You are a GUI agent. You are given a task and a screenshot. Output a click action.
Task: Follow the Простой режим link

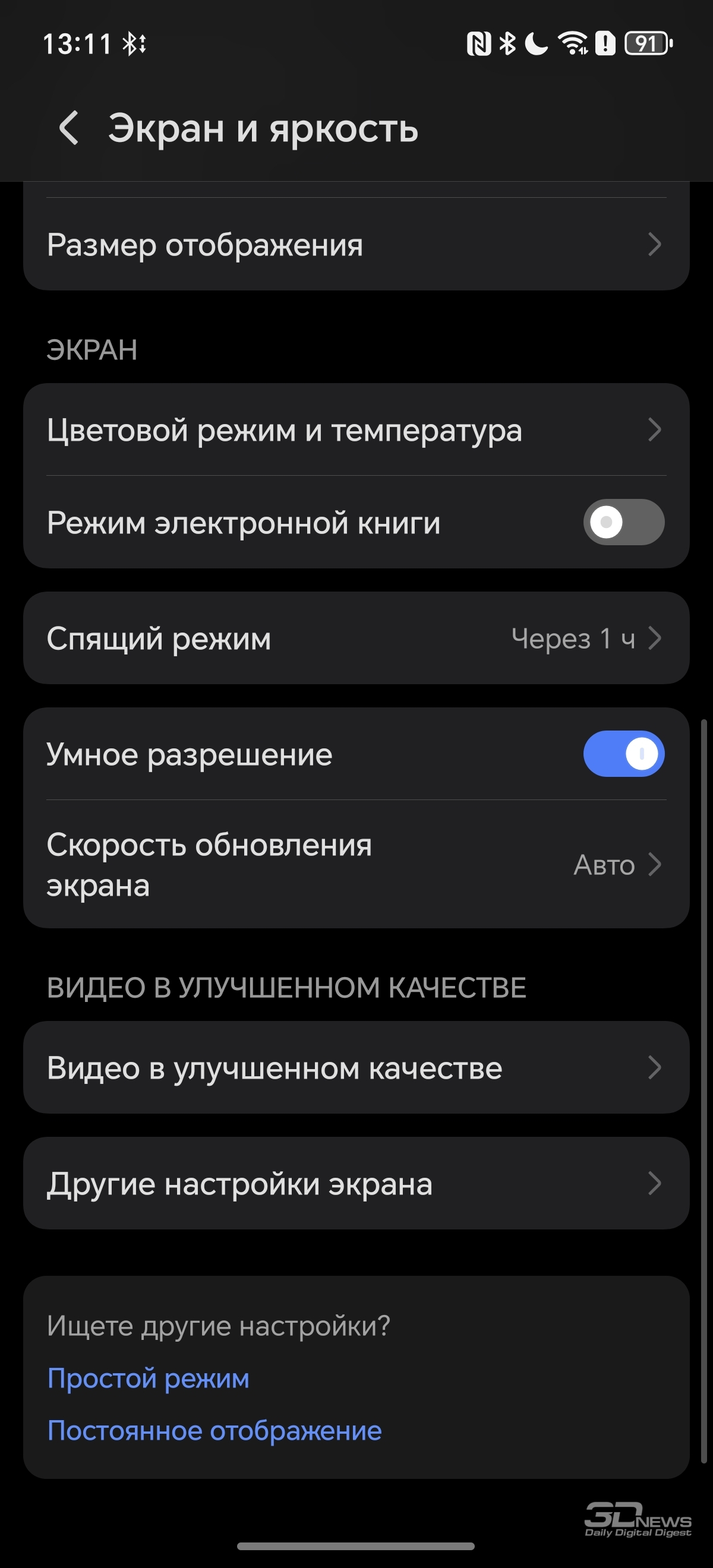[x=149, y=1378]
